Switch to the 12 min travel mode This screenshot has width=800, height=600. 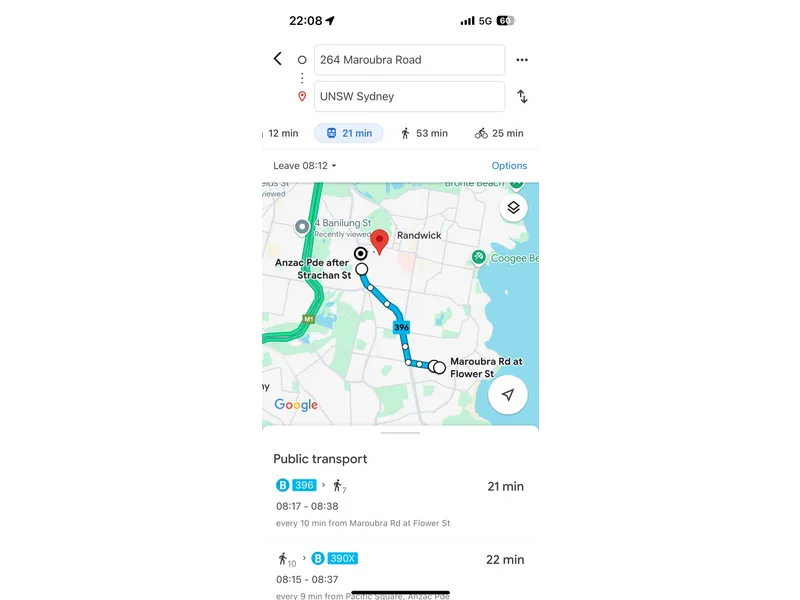click(281, 133)
